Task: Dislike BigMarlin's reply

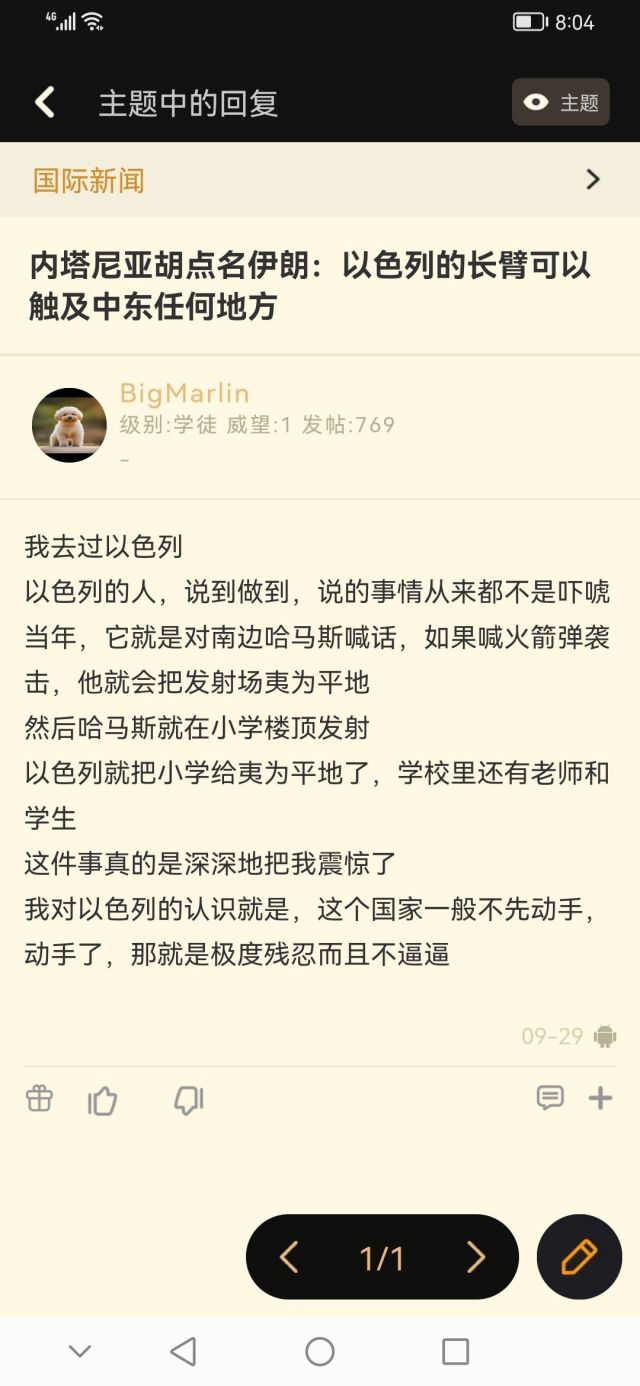Action: 188,1101
